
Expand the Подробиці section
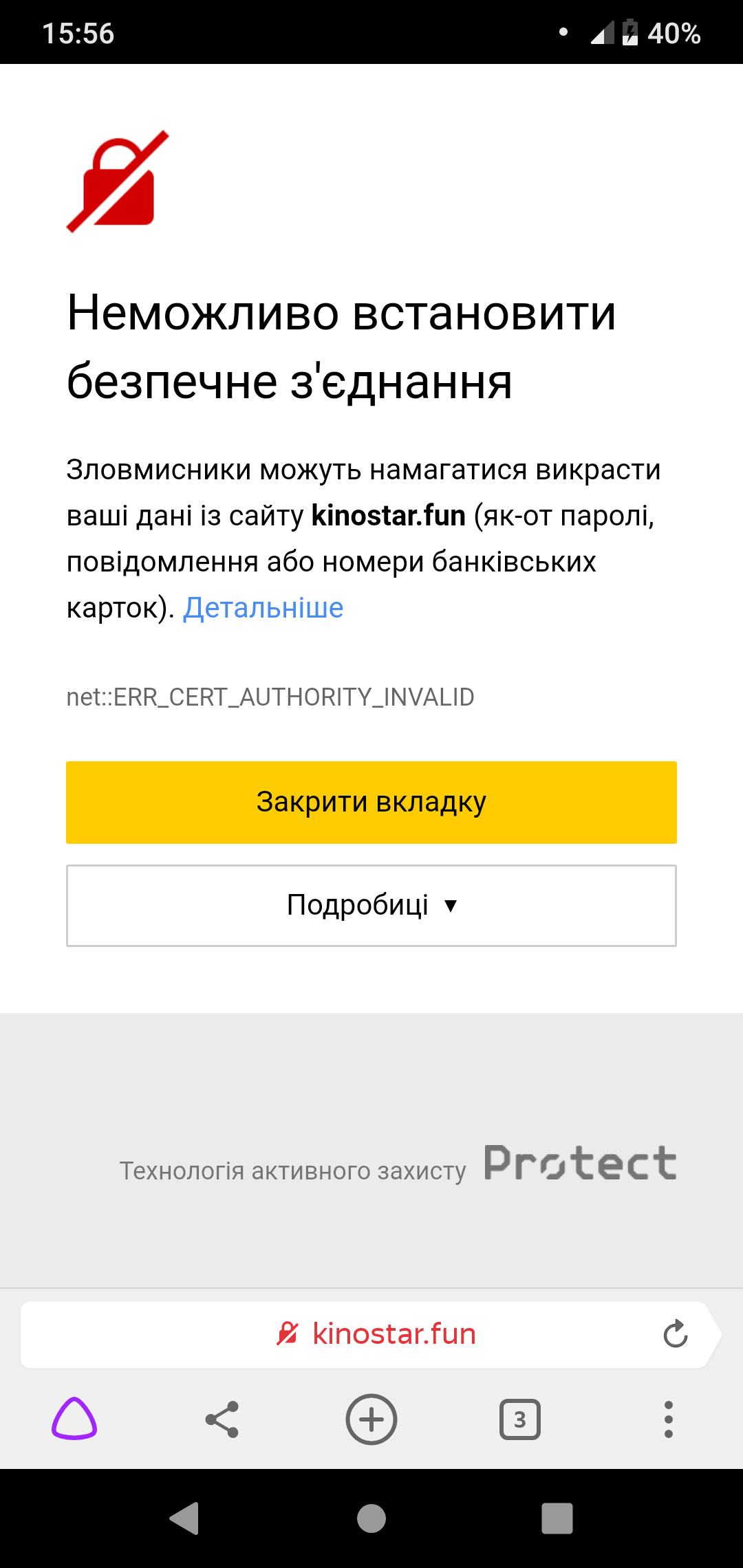pyautogui.click(x=371, y=905)
